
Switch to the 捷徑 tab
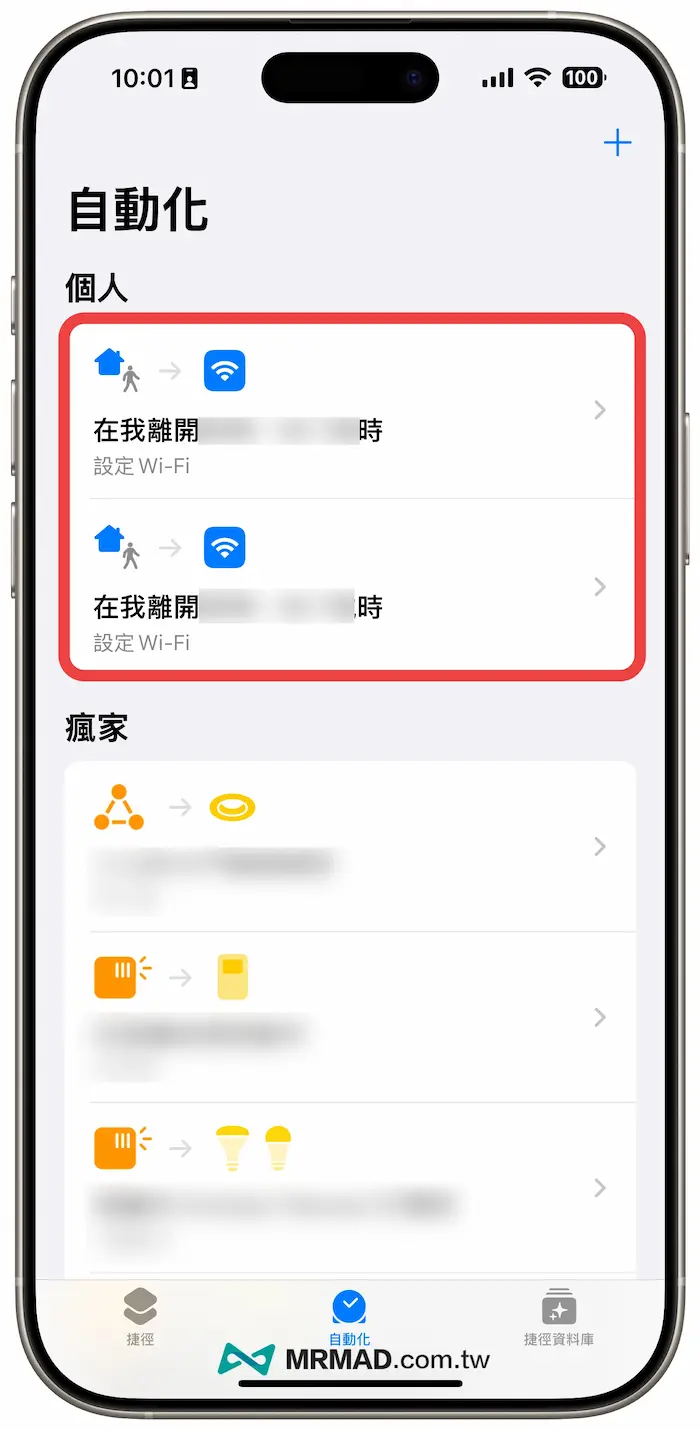pyautogui.click(x=140, y=1317)
